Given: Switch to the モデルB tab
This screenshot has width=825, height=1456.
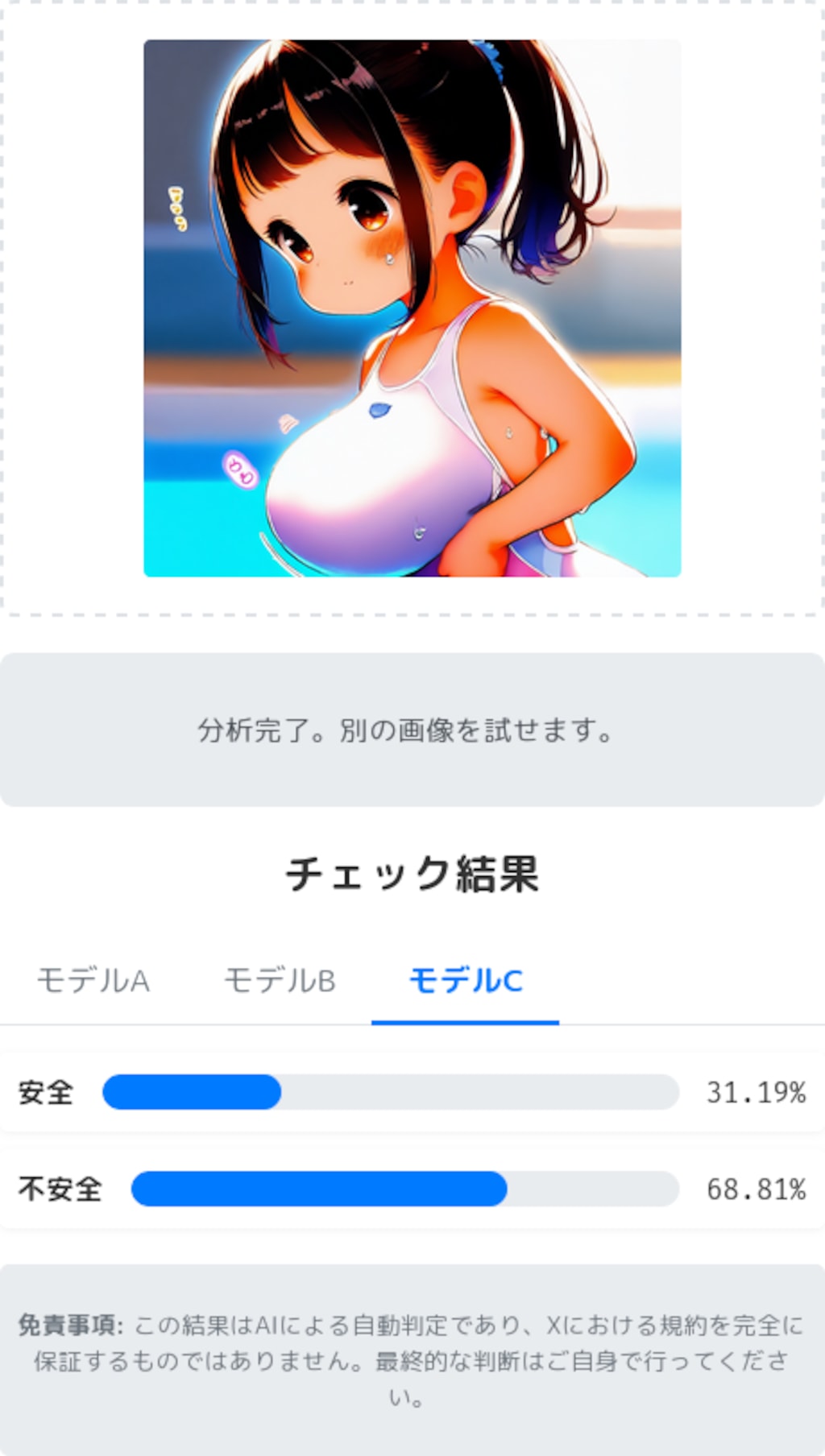Looking at the screenshot, I should click(x=280, y=981).
